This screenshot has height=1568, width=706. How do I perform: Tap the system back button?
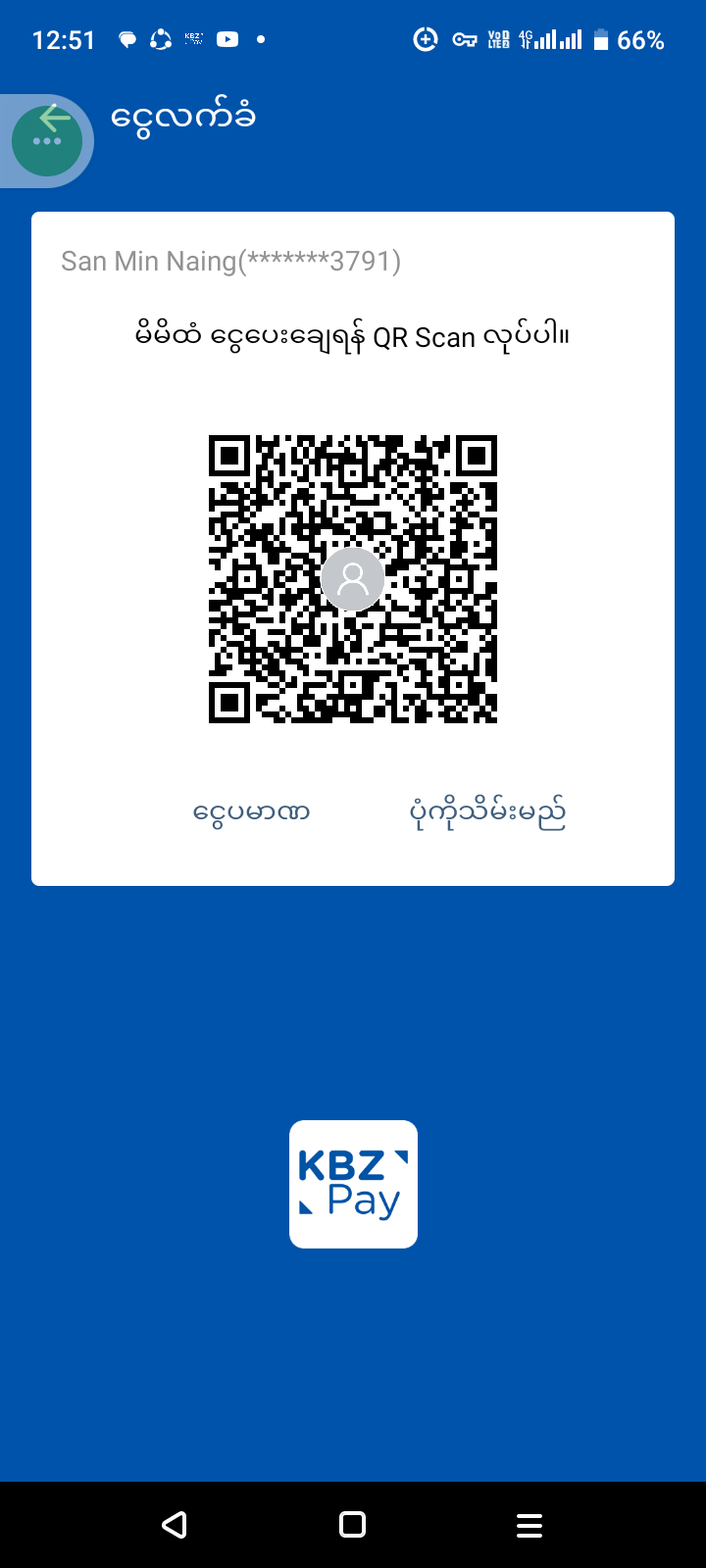[x=175, y=1524]
